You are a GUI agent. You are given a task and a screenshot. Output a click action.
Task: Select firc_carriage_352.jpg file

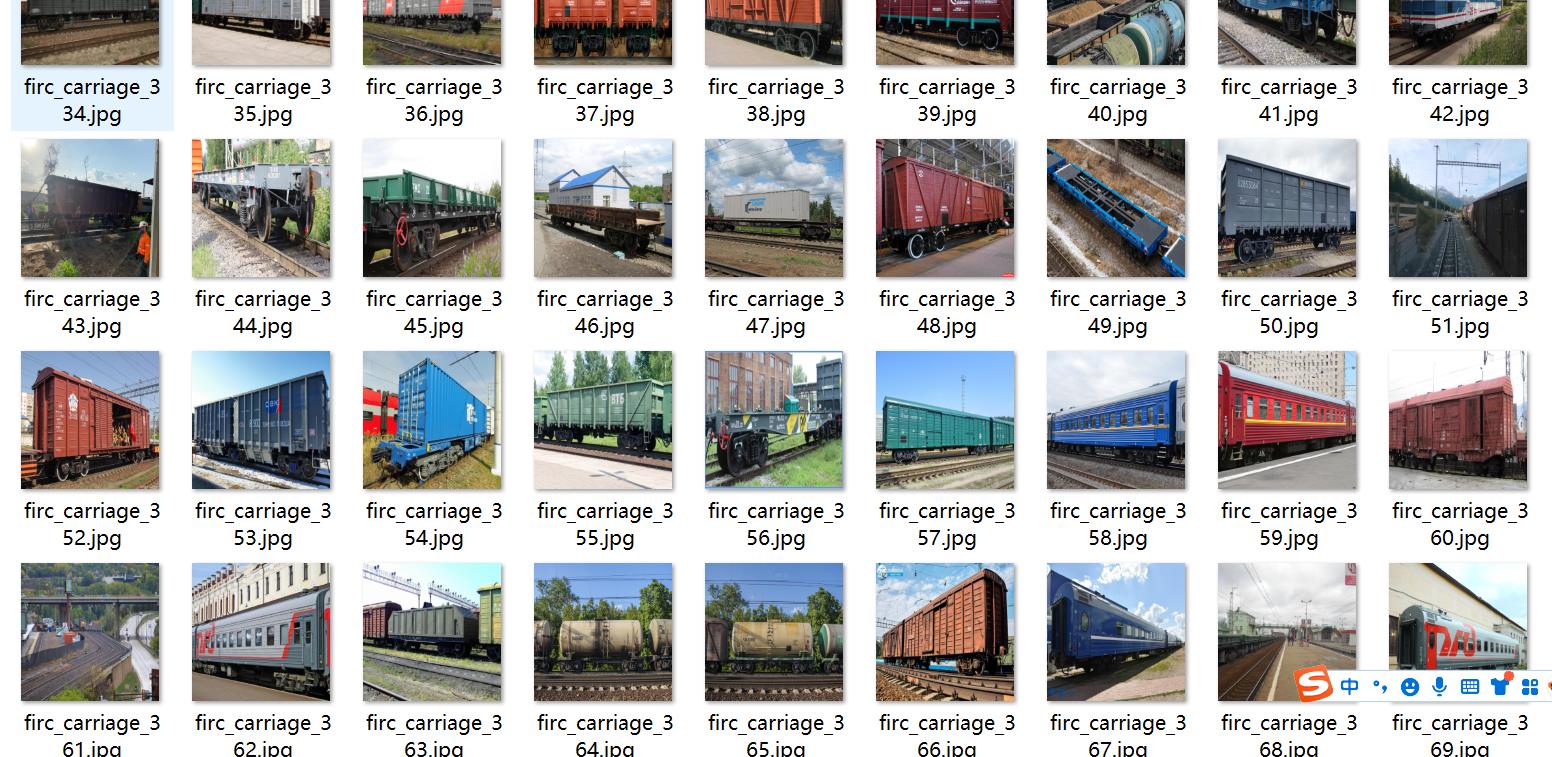[x=90, y=420]
